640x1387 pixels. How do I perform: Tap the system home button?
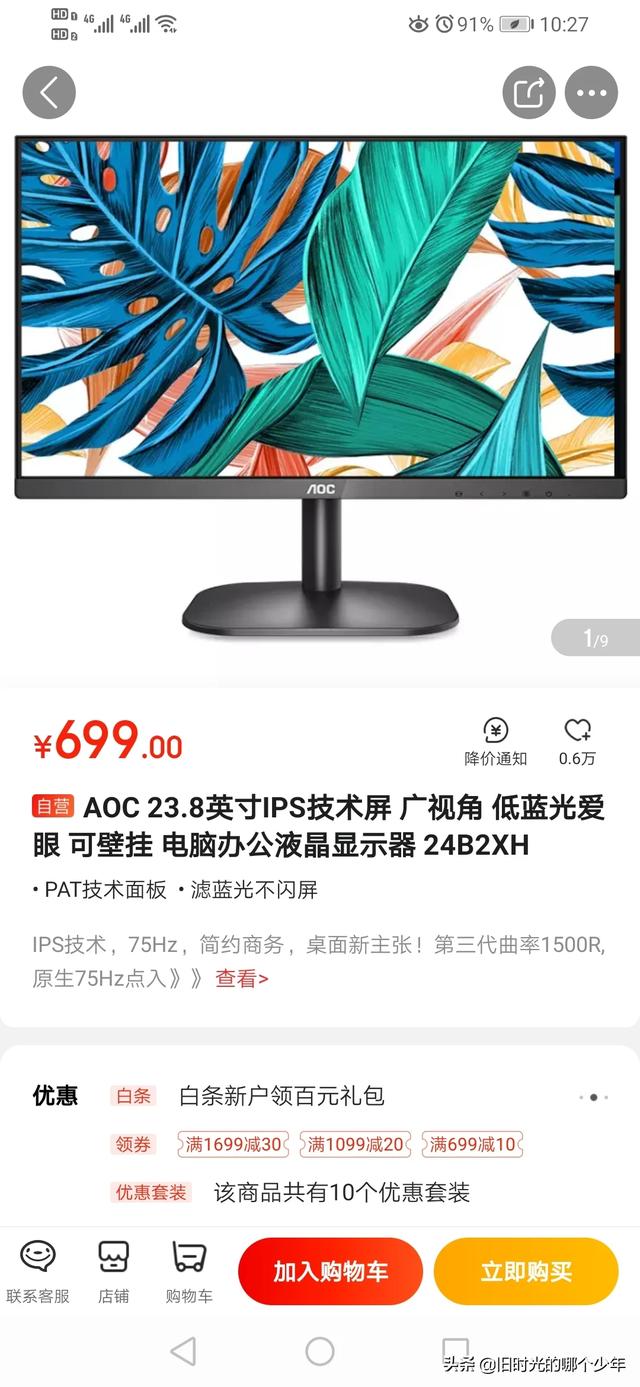coord(320,1351)
